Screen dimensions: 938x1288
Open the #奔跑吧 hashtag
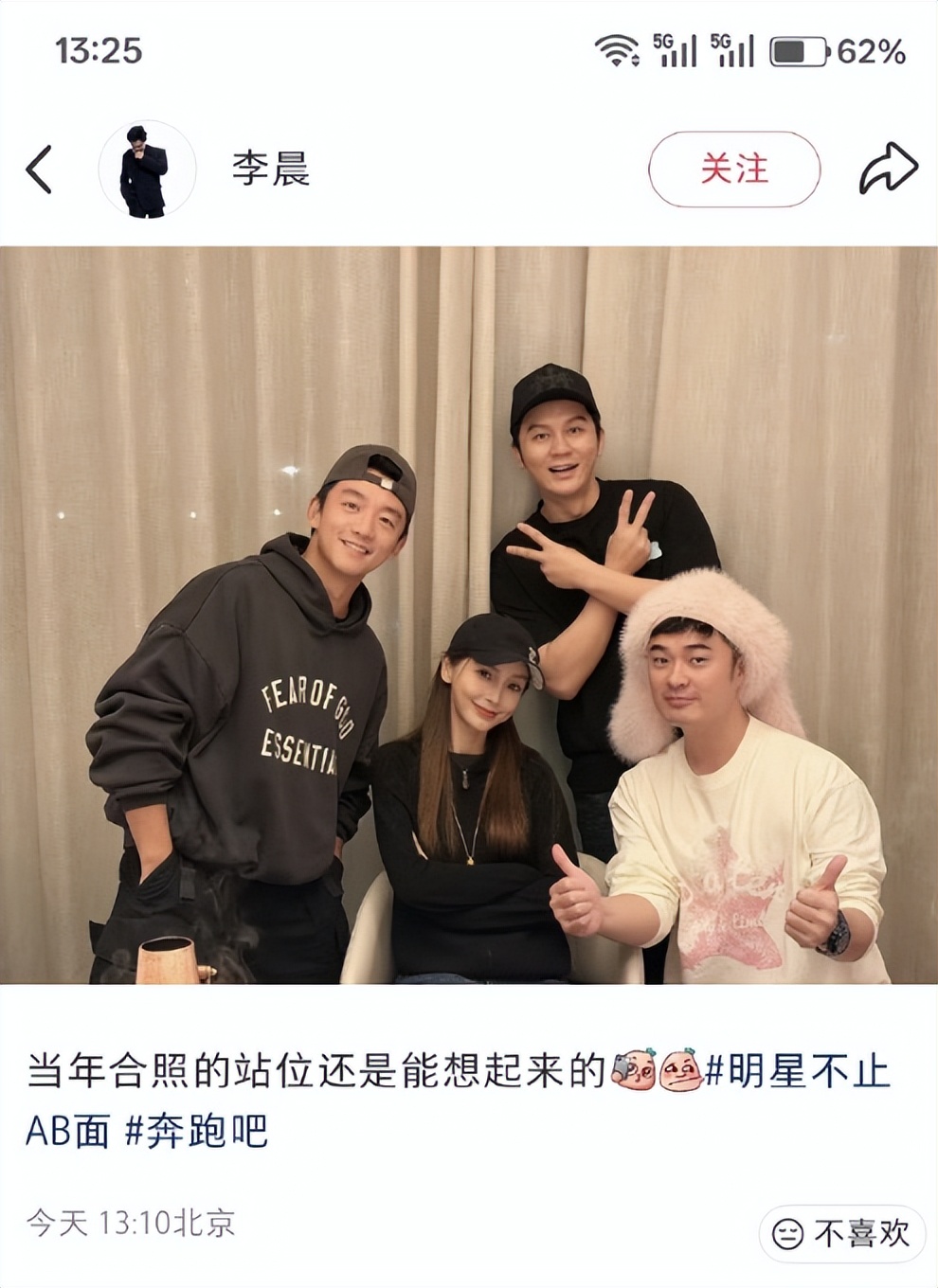click(196, 1131)
